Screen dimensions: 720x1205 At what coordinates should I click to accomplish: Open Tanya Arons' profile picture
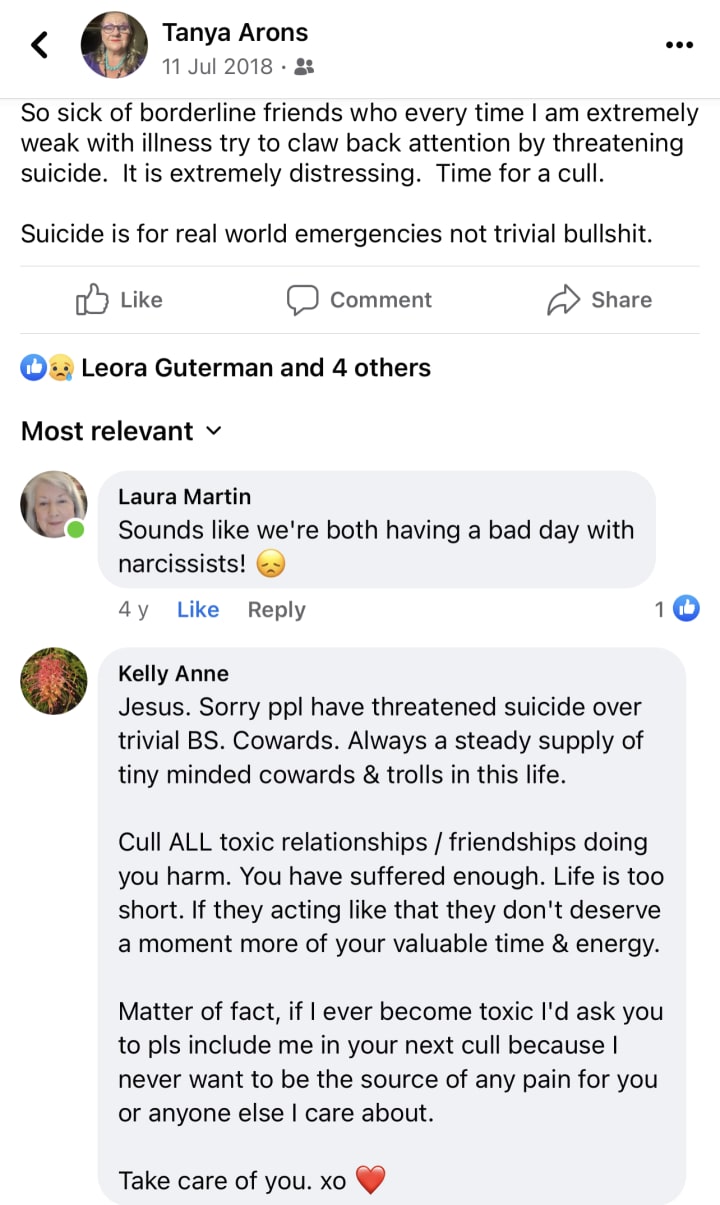click(x=114, y=45)
